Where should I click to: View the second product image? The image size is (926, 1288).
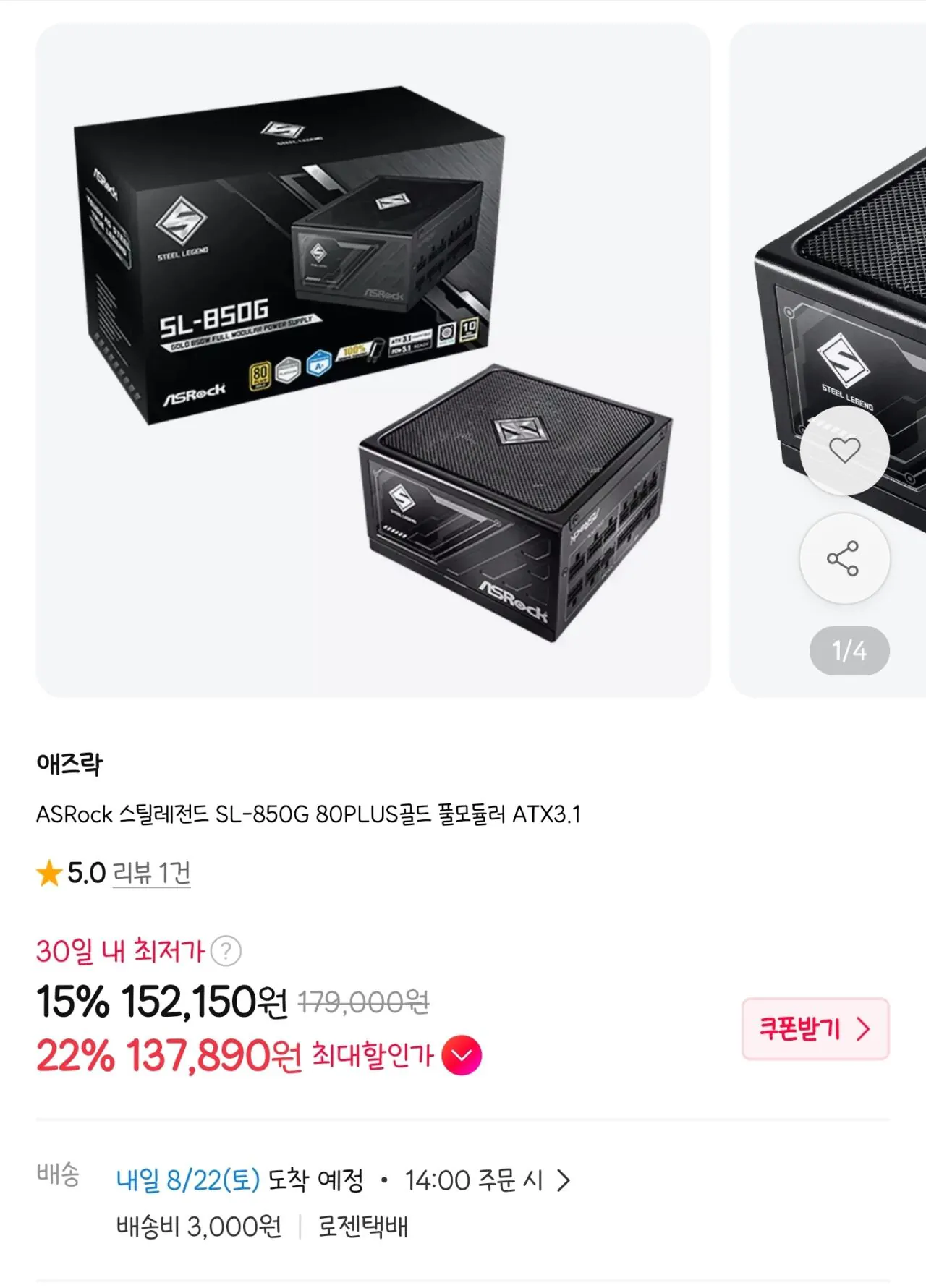click(x=828, y=360)
